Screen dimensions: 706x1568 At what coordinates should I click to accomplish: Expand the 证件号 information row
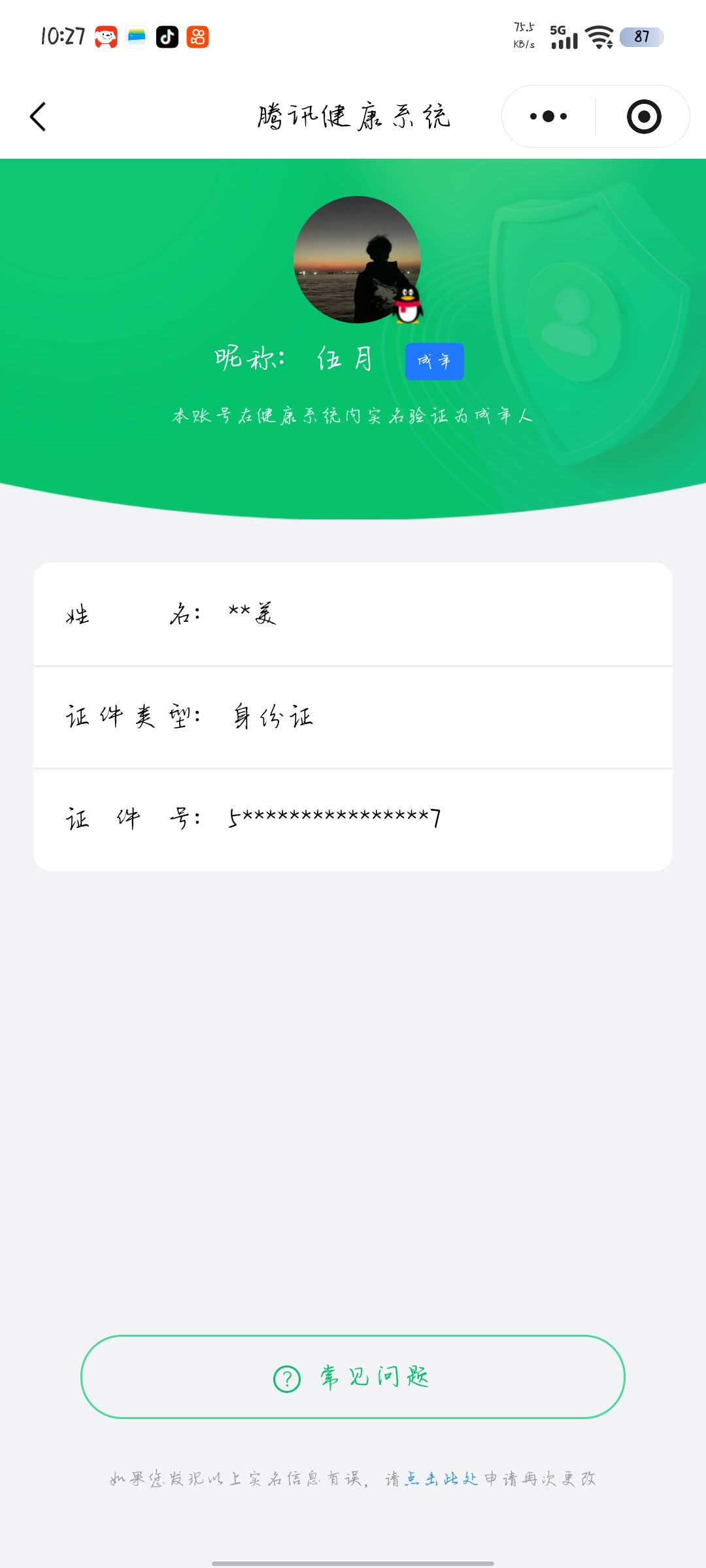click(353, 818)
